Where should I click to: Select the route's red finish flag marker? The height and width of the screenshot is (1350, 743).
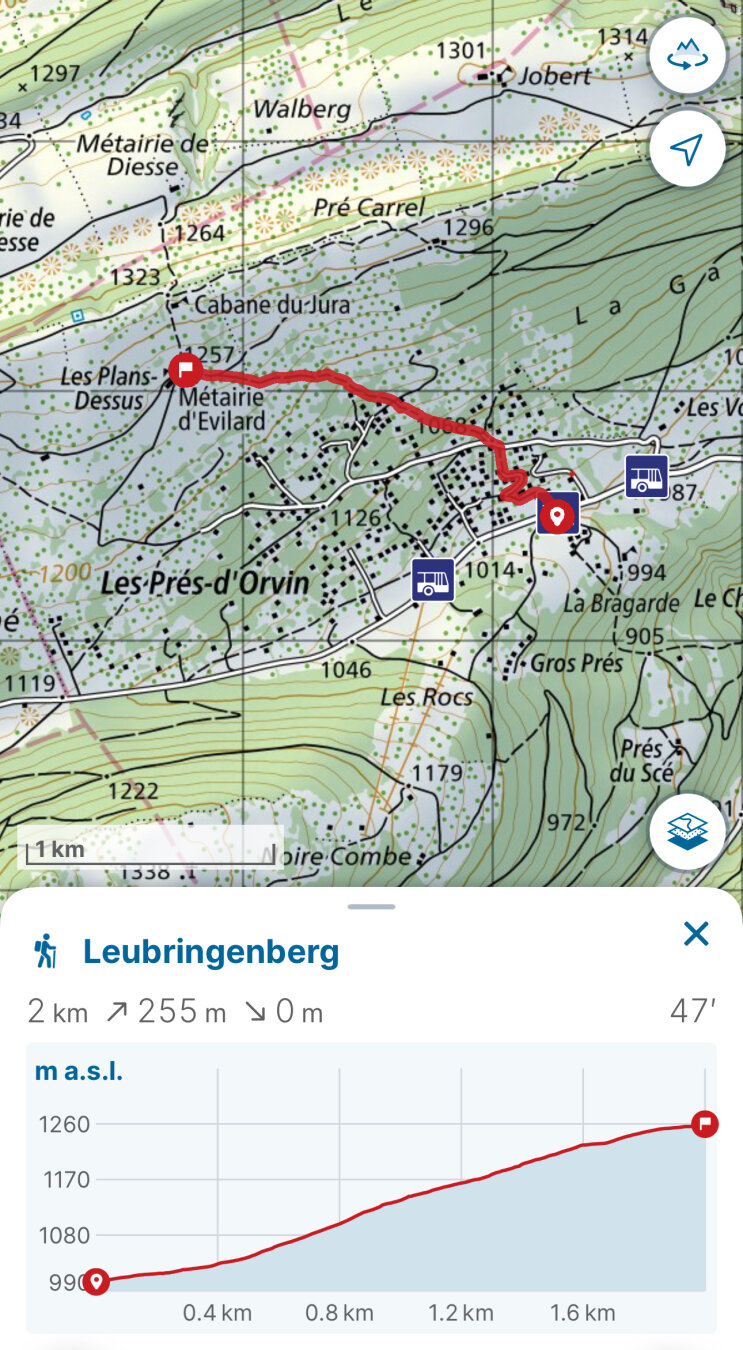185,371
